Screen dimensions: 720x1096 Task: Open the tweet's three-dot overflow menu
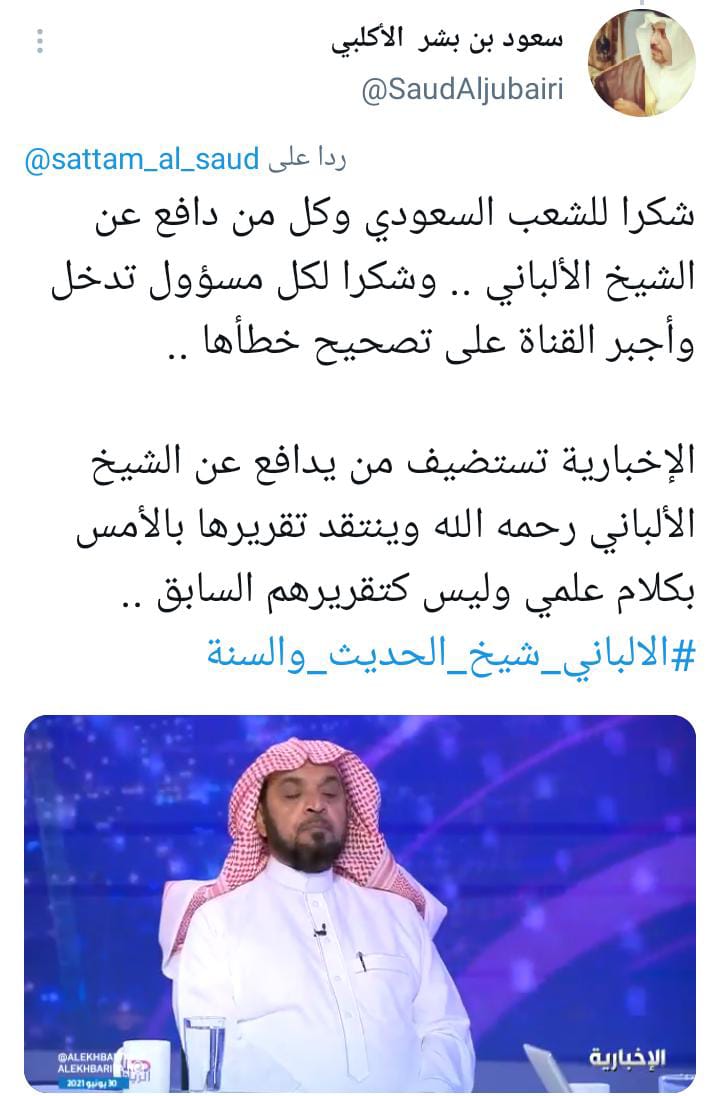pos(40,41)
